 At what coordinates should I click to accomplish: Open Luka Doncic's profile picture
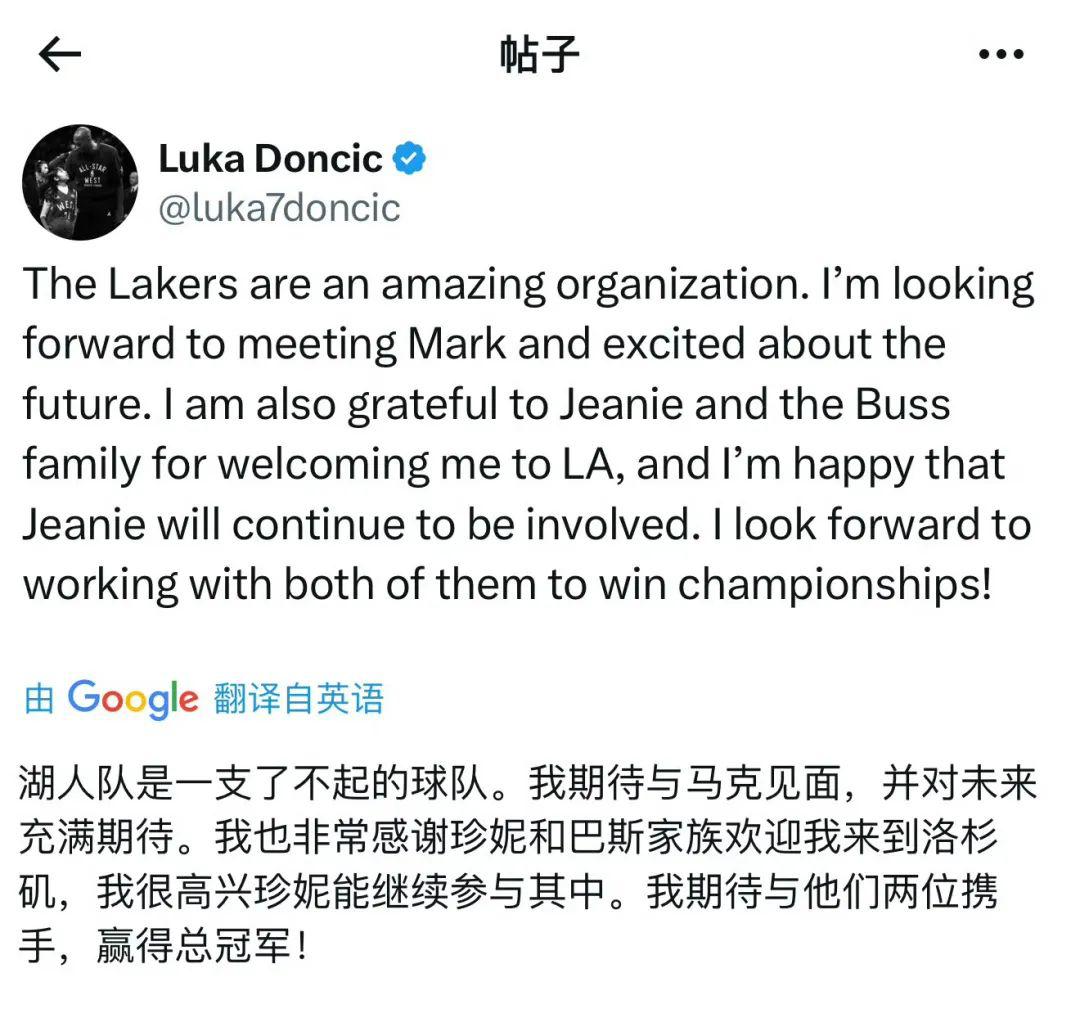[x=80, y=182]
